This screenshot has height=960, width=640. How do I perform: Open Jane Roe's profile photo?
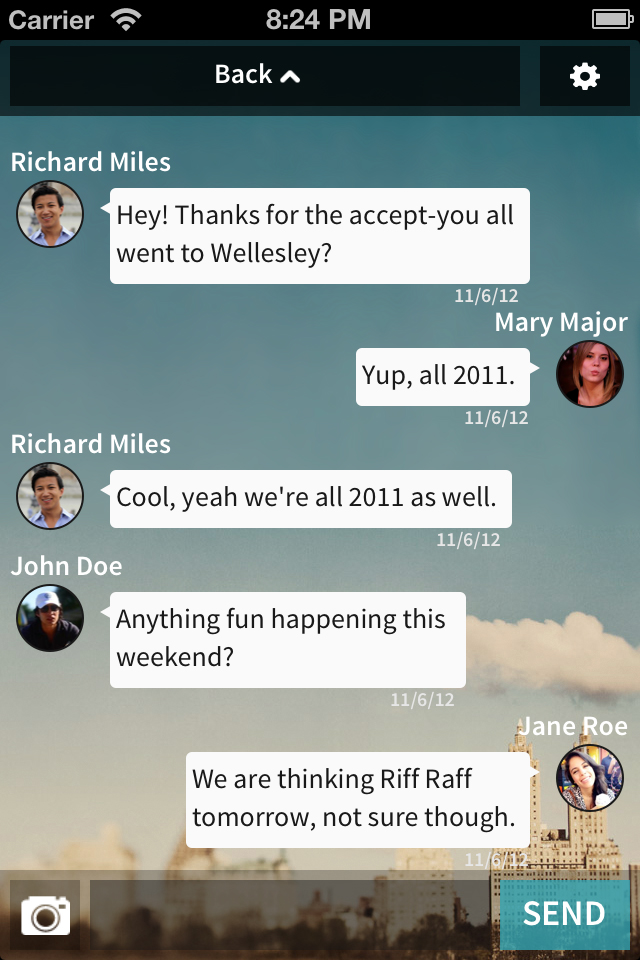tap(589, 778)
